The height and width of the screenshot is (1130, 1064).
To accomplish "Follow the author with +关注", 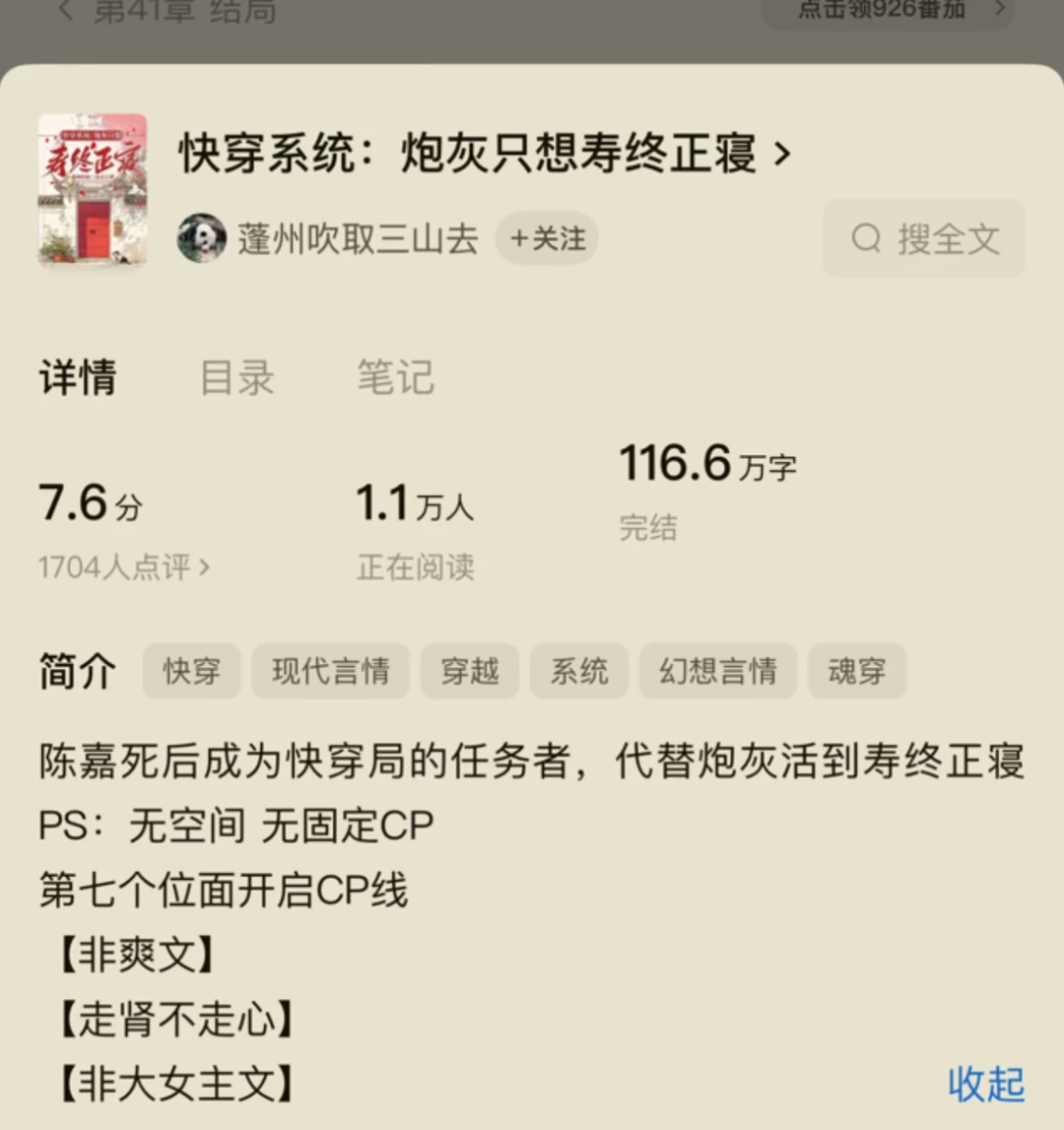I will point(547,237).
